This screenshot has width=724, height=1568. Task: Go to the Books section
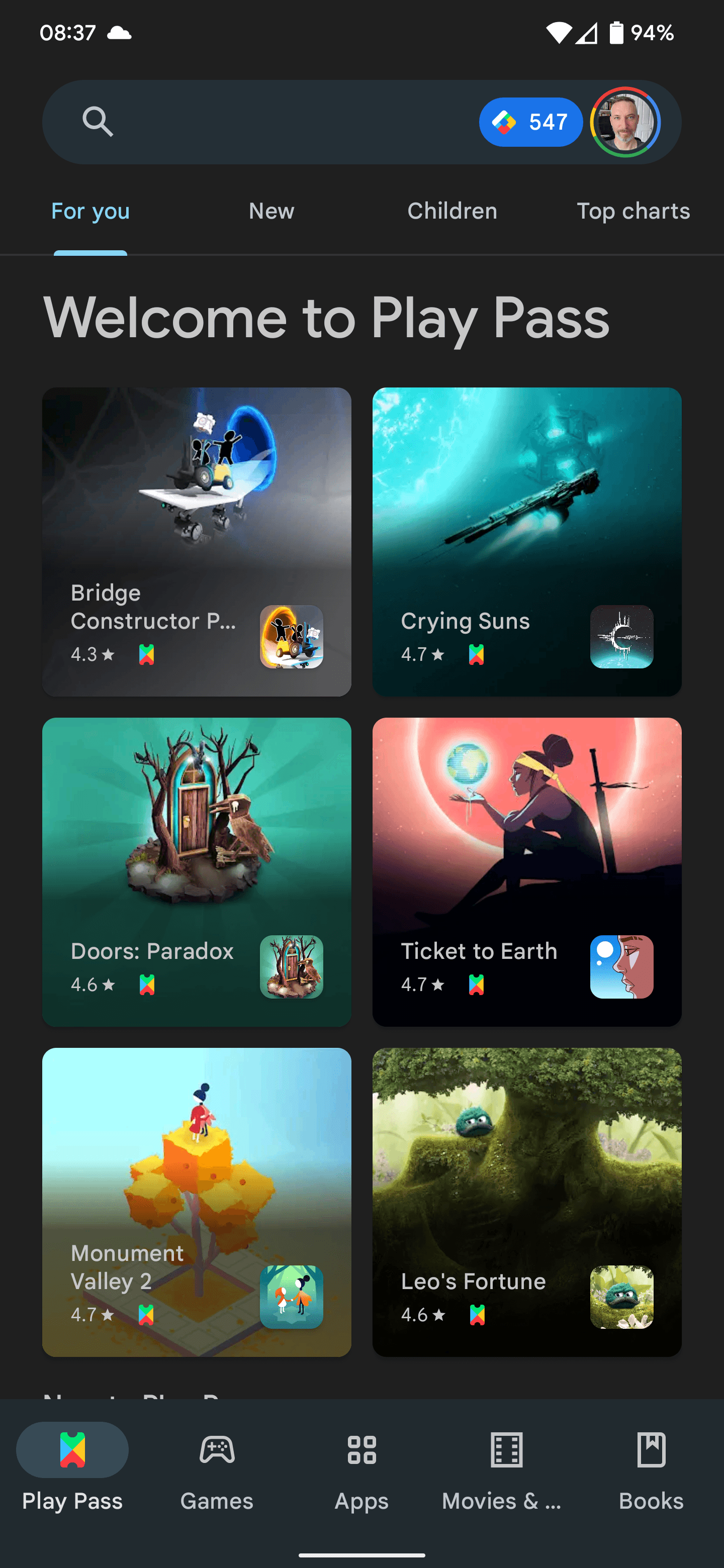[650, 1467]
